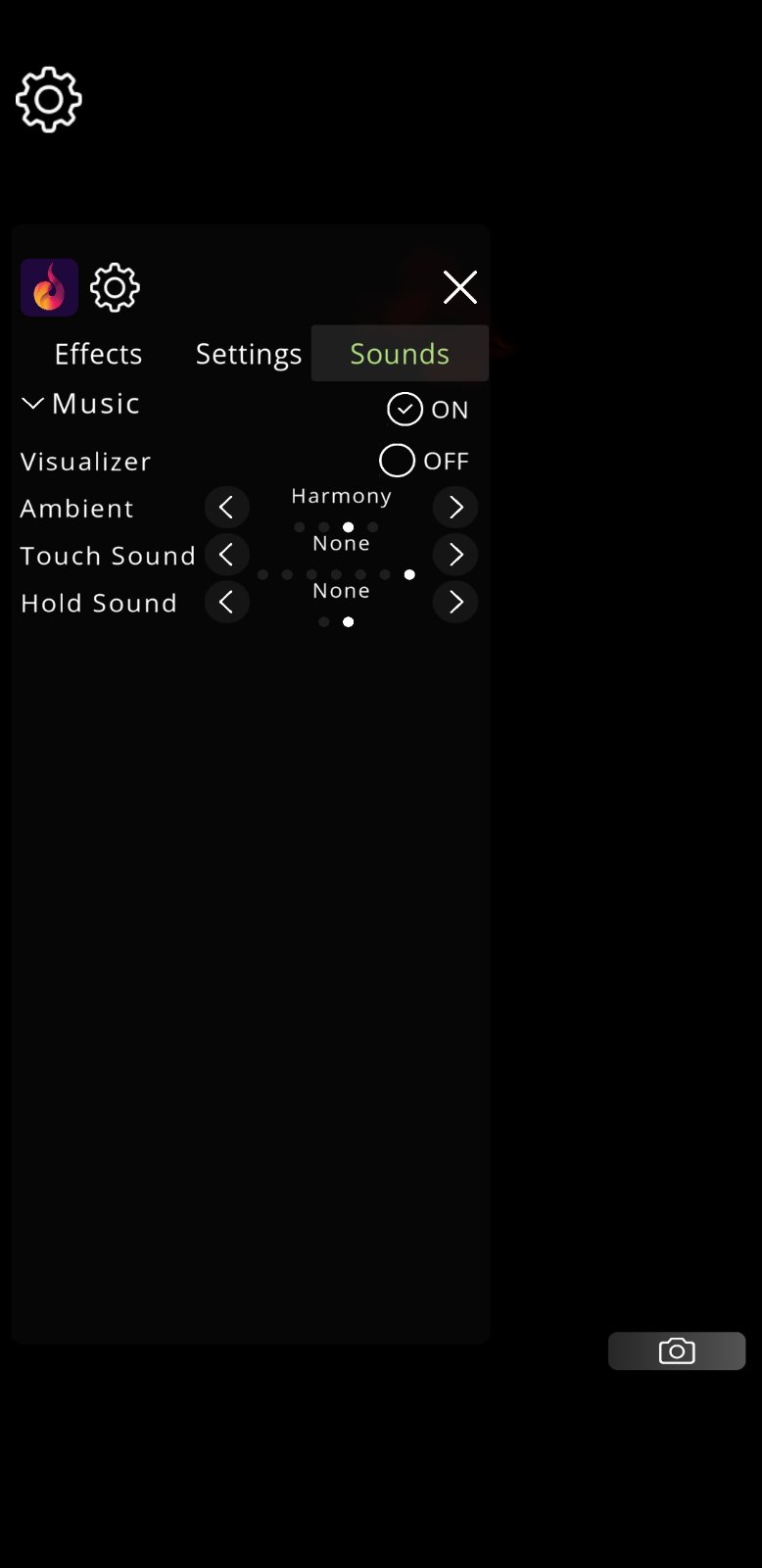The width and height of the screenshot is (762, 1568).
Task: Go to previous Hold Sound option
Action: coord(226,602)
